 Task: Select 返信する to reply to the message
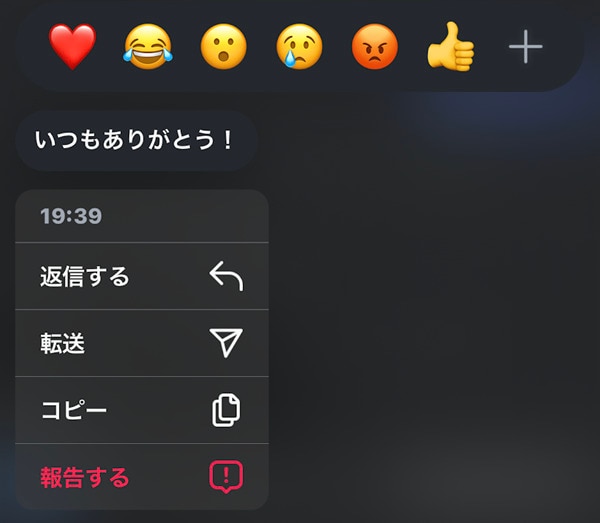[142, 277]
